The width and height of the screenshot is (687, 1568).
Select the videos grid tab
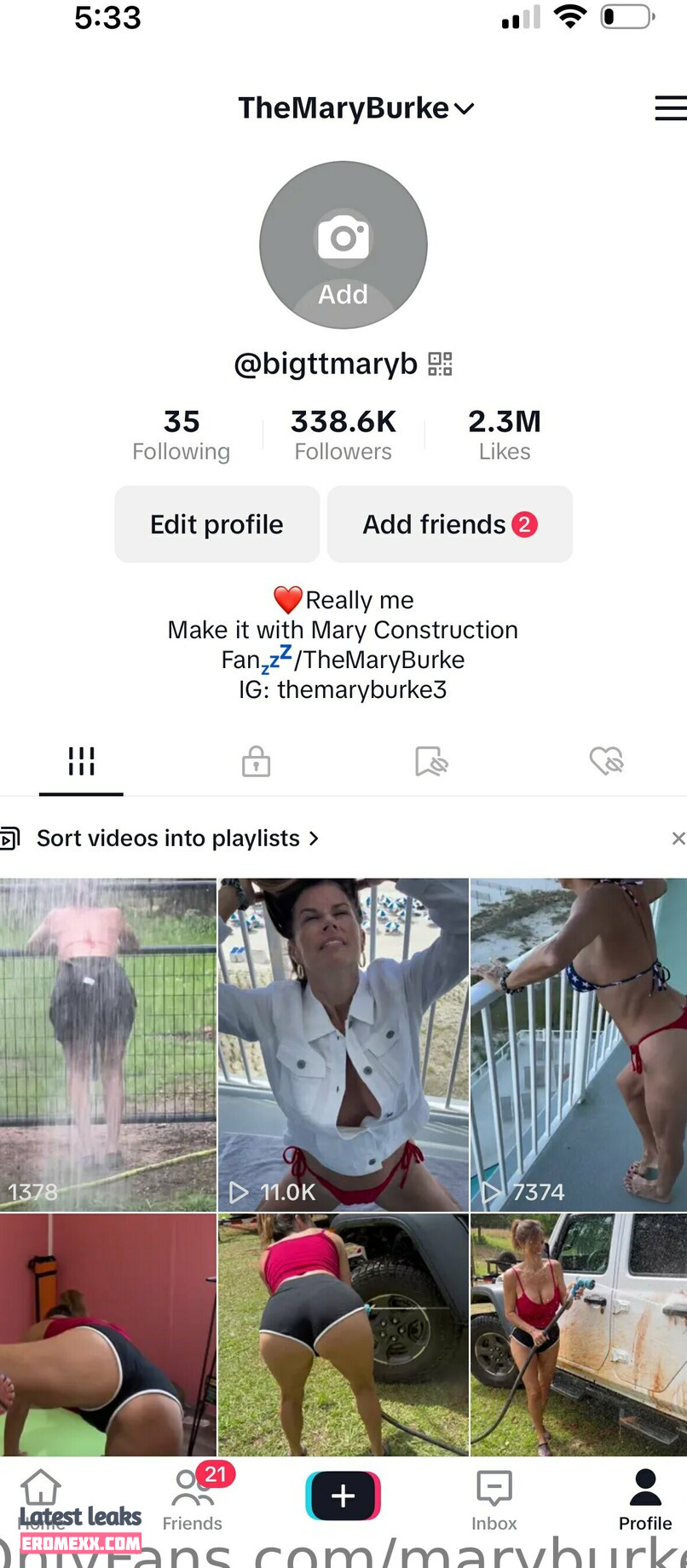click(x=81, y=761)
